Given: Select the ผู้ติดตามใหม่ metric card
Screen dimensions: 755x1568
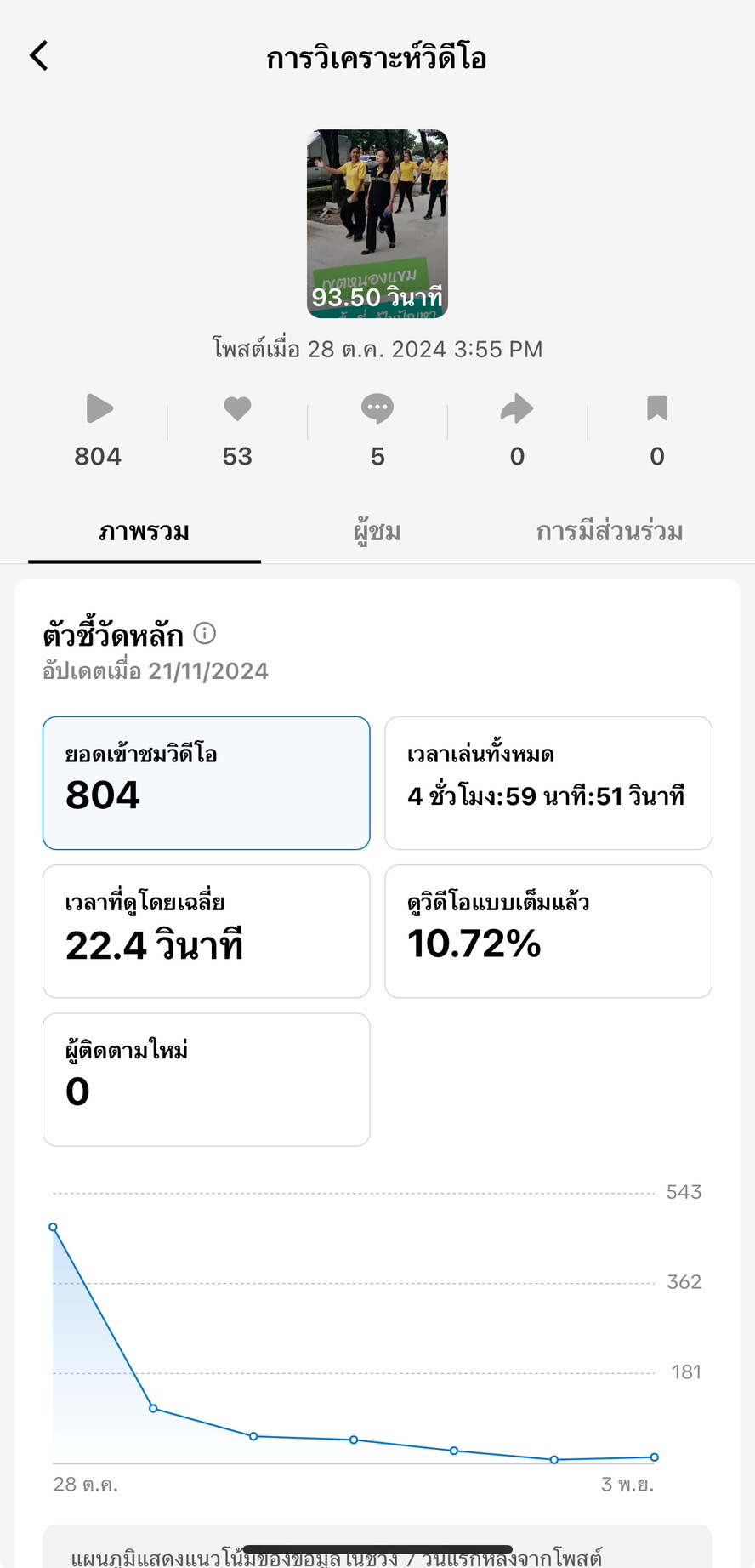Looking at the screenshot, I should [x=207, y=1080].
